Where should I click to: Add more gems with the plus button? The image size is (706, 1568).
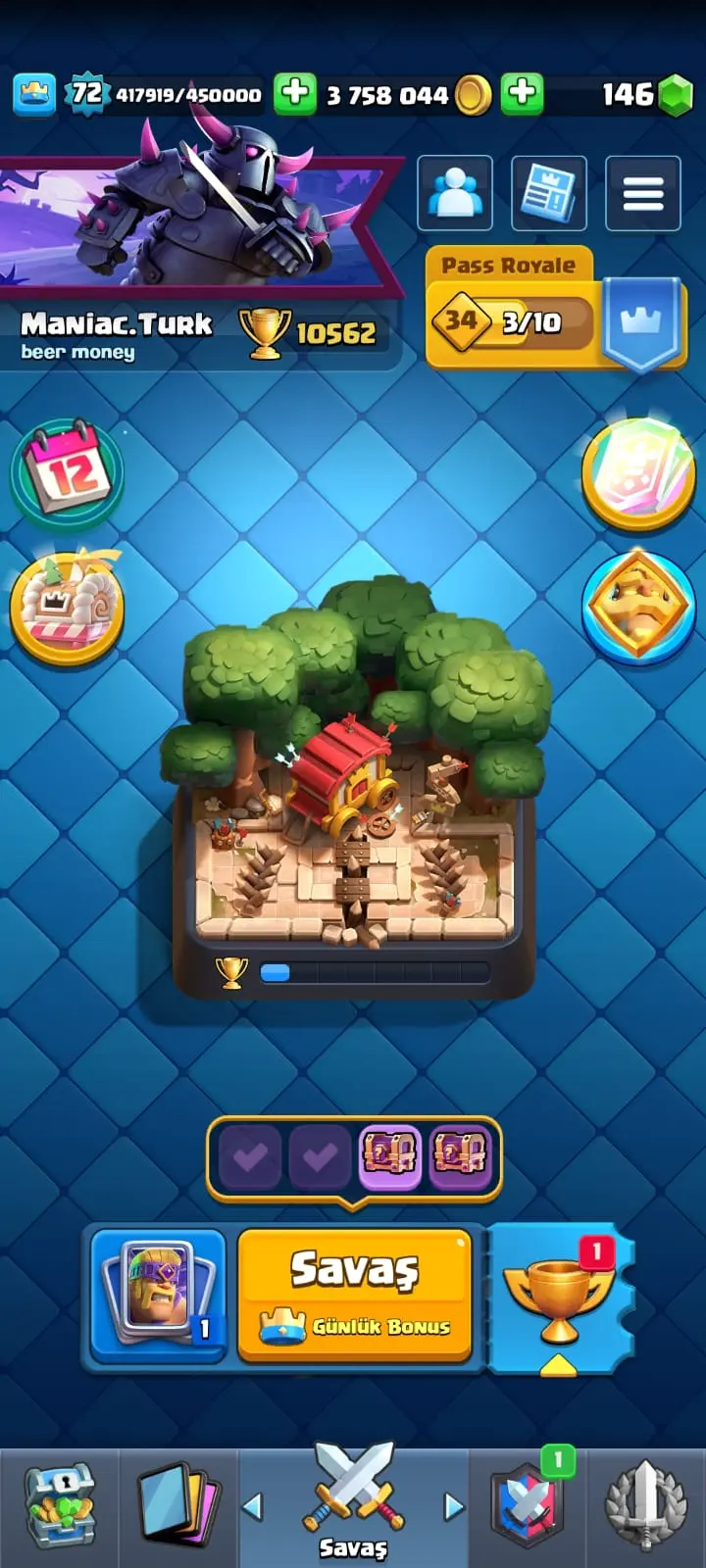coord(522,94)
